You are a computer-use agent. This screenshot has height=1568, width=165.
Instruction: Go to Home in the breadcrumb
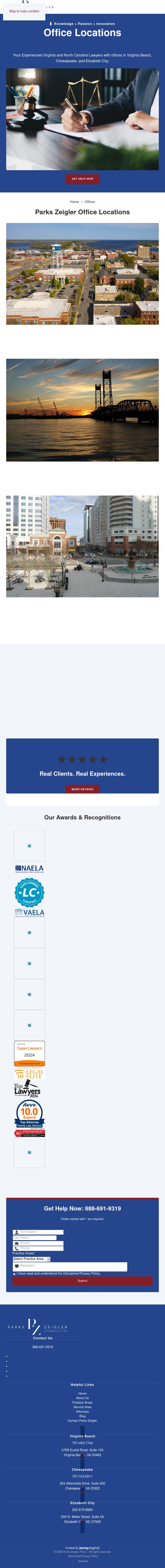coord(74,202)
